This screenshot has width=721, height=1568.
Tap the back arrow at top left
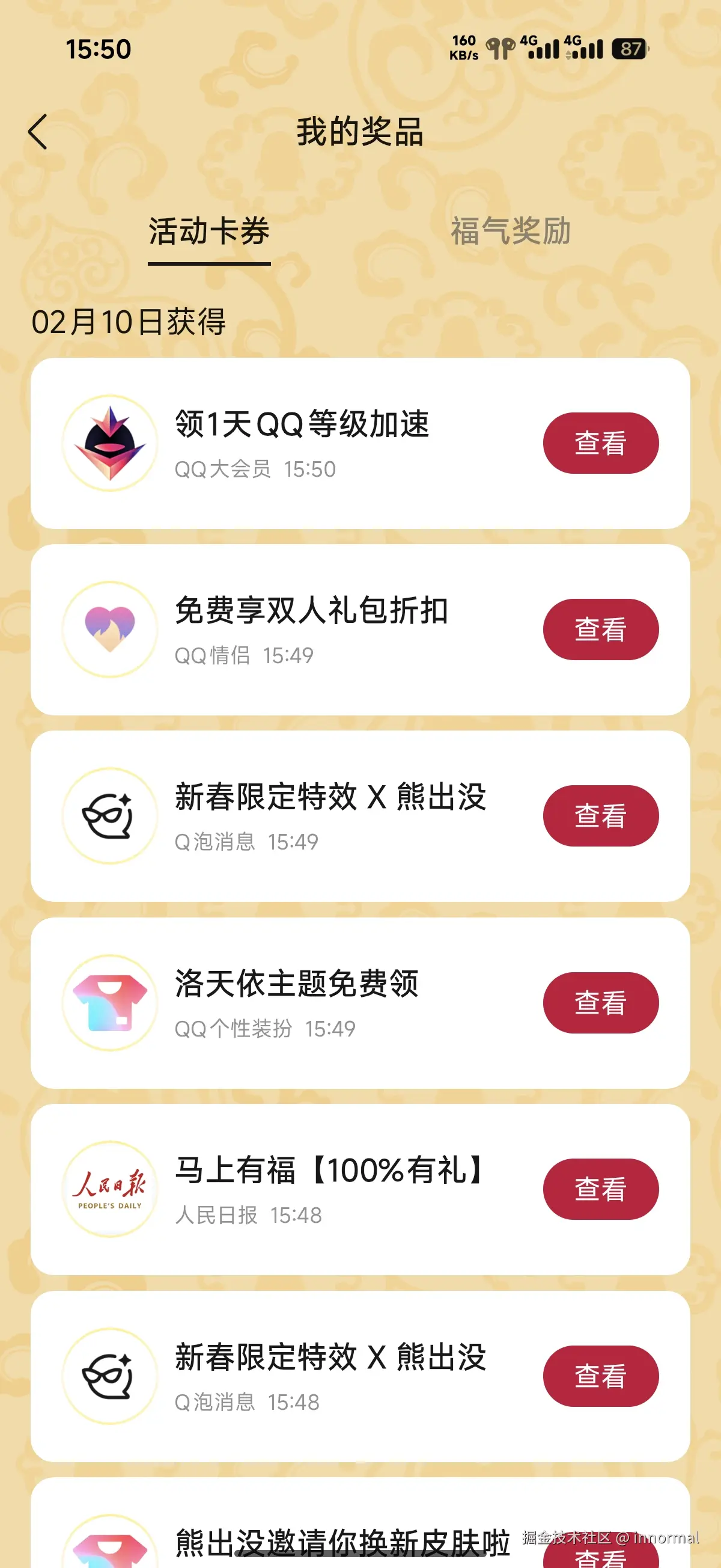click(x=38, y=133)
